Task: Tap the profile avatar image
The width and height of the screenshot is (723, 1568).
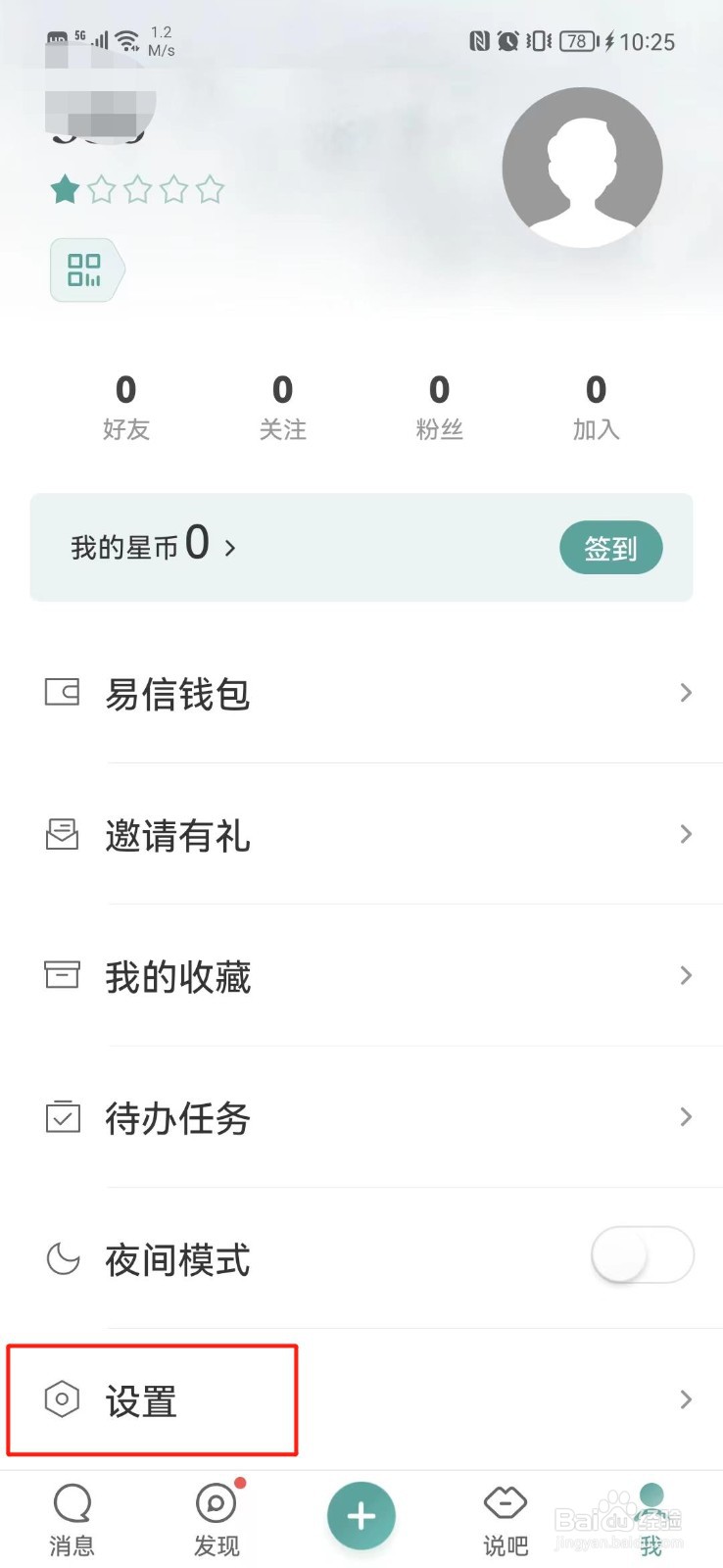Action: point(582,167)
